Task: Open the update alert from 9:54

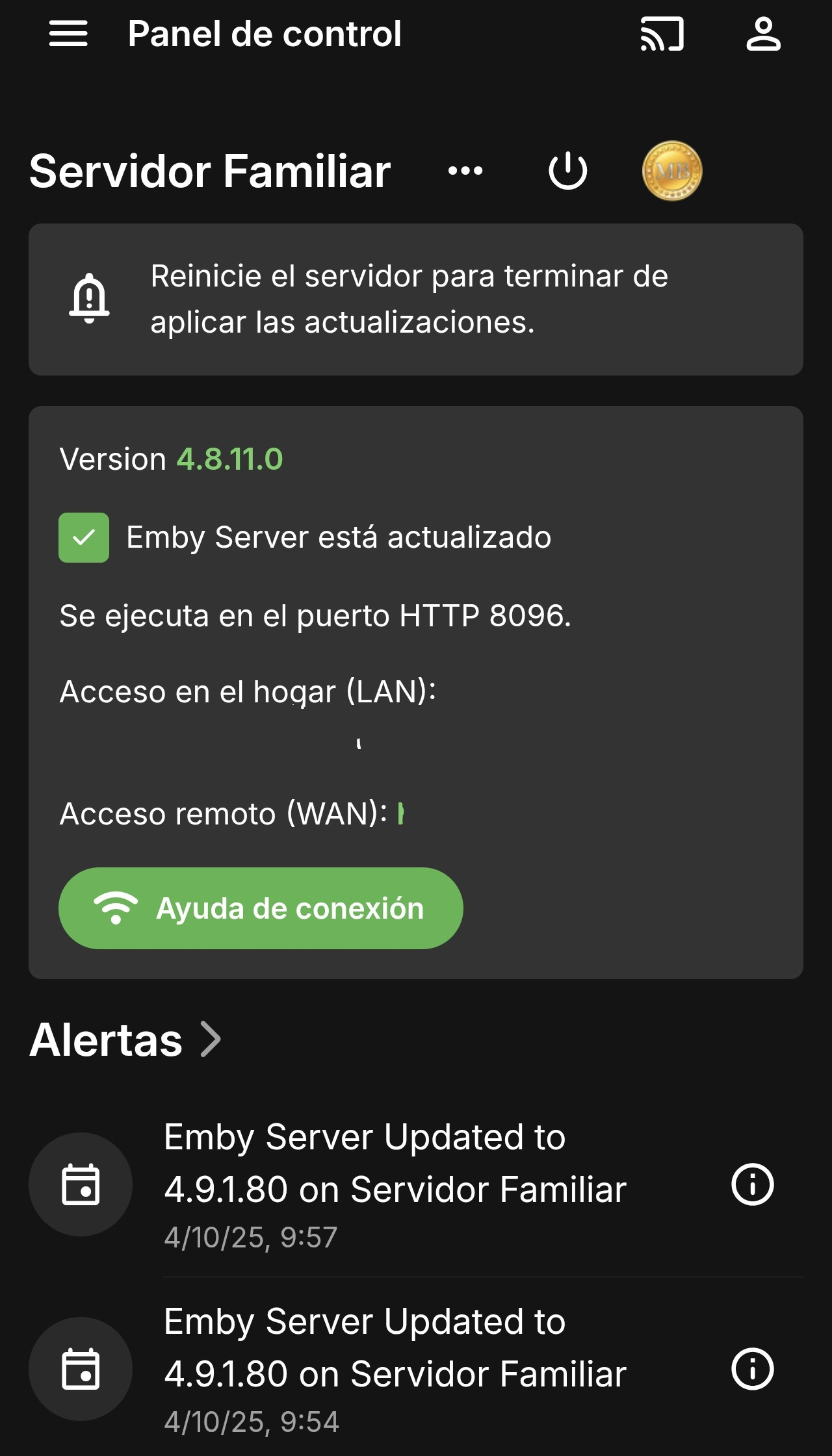Action: (x=395, y=1368)
